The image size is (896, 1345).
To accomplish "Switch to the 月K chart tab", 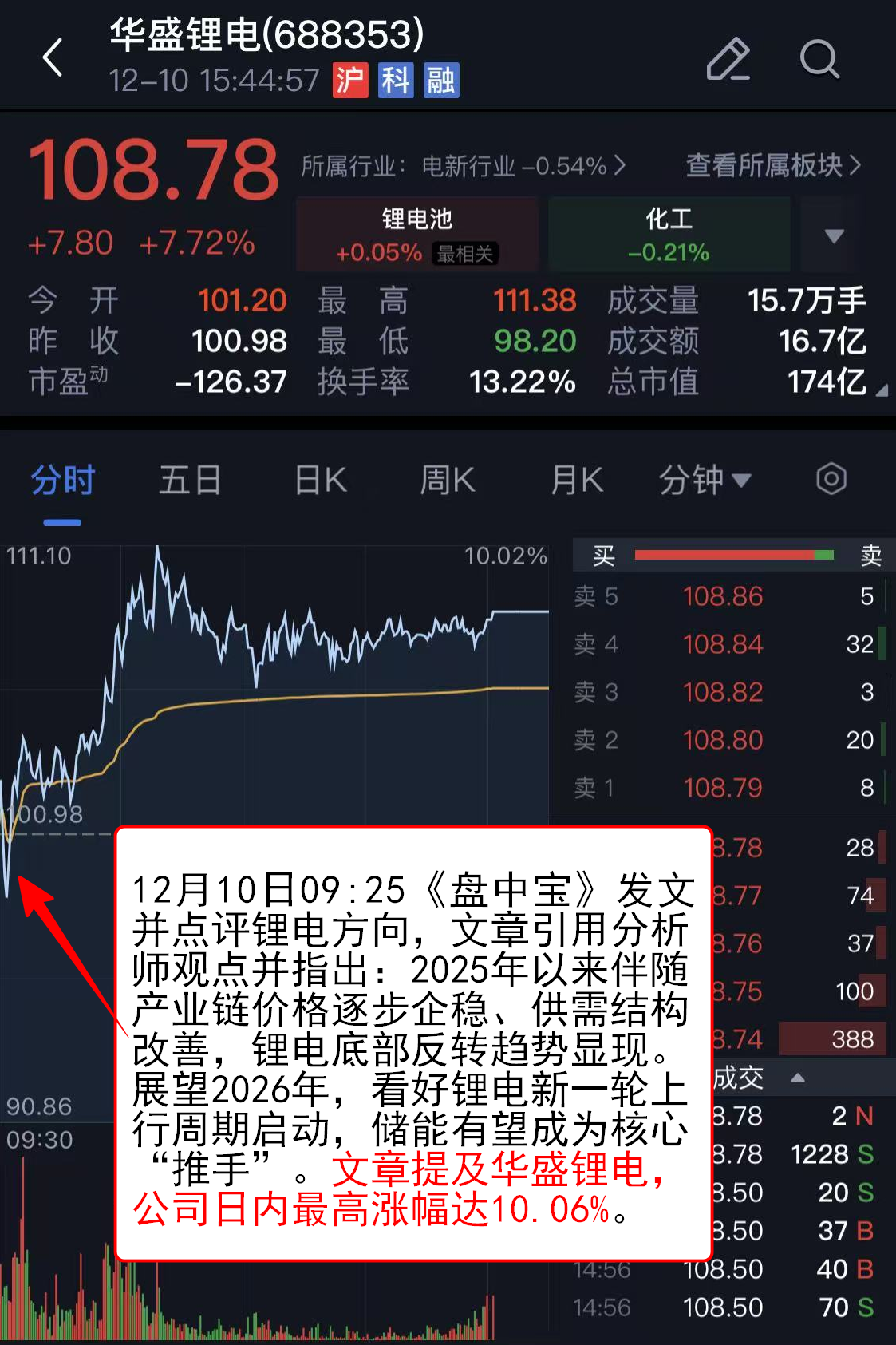I will [577, 481].
